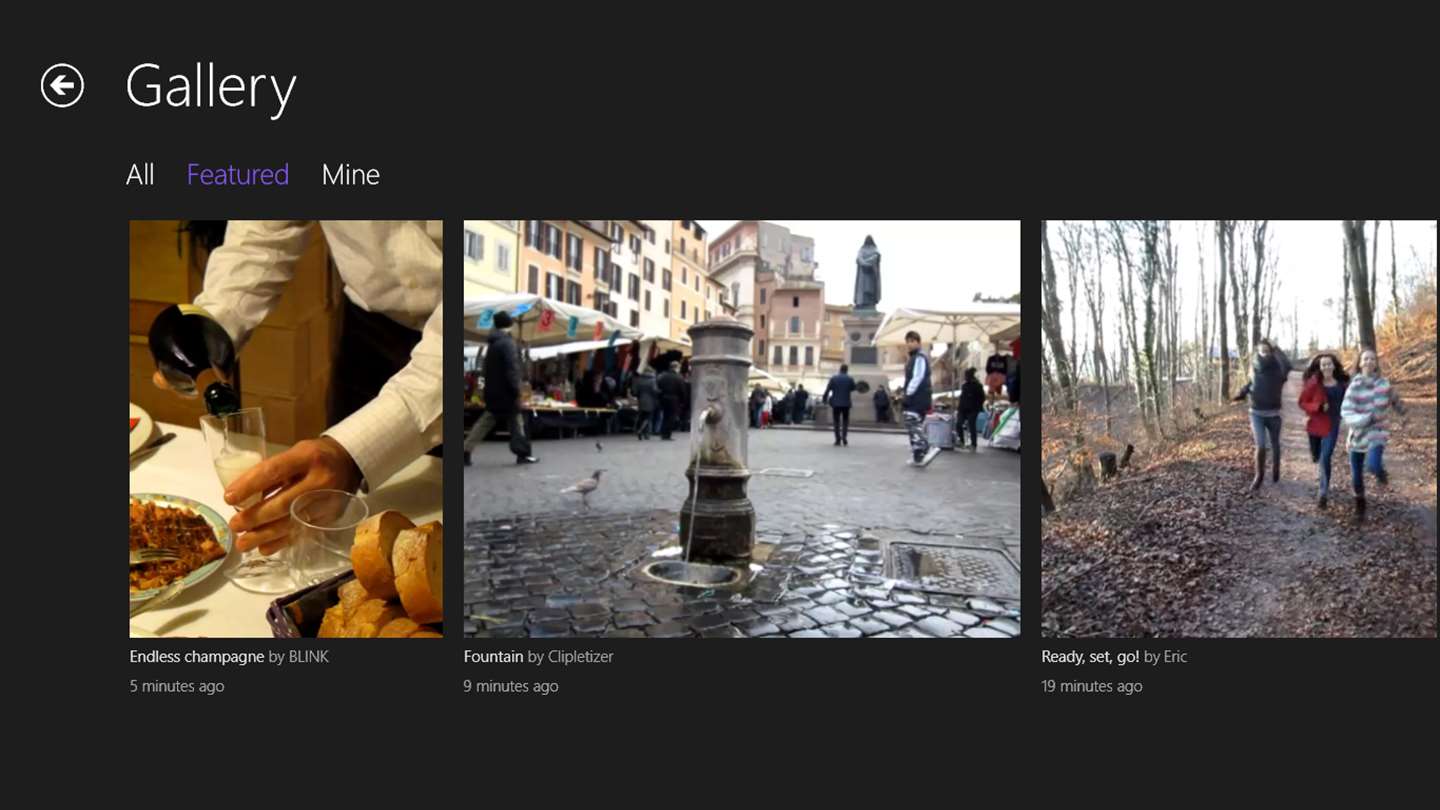This screenshot has height=810, width=1440.
Task: Open the Endless champagne clip
Action: point(286,428)
